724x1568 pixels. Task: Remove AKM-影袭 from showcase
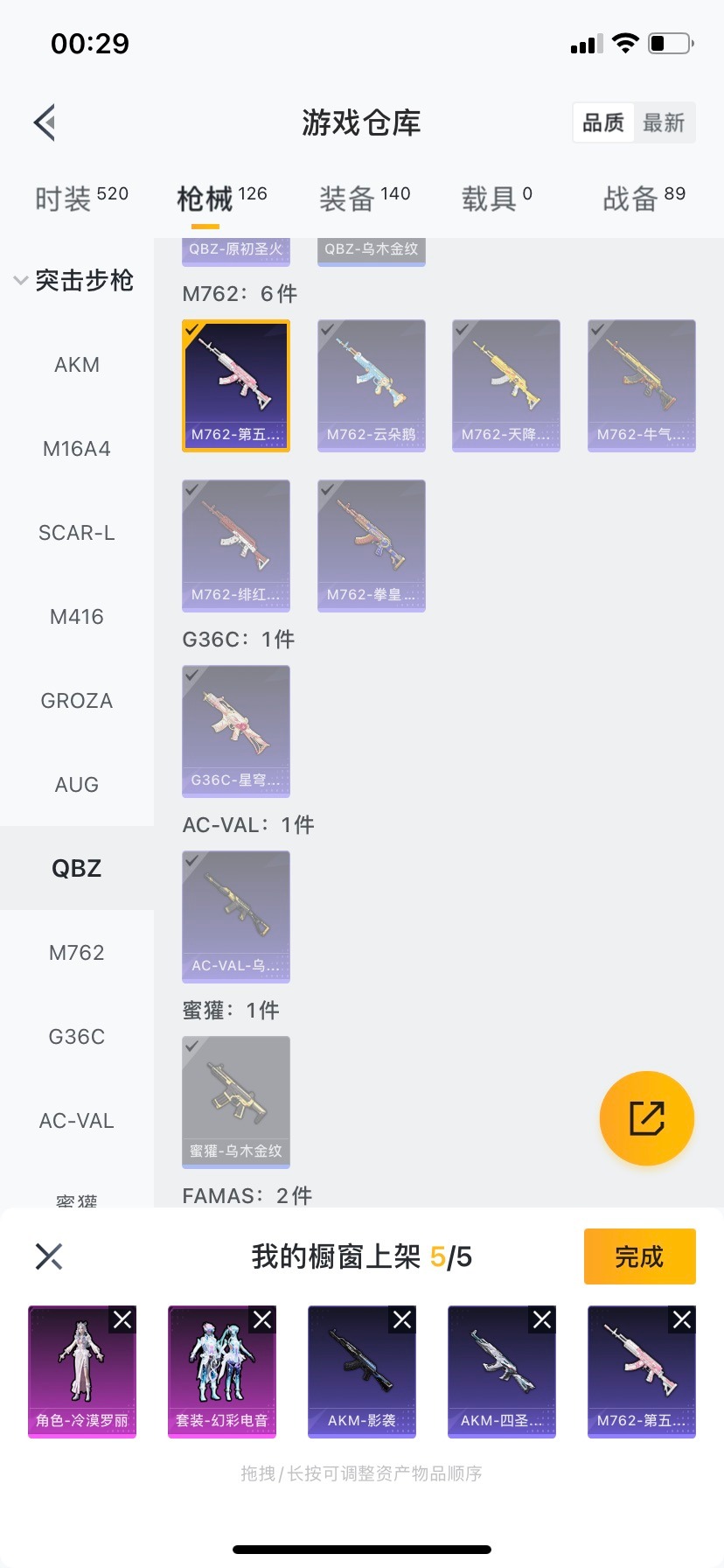(402, 1319)
